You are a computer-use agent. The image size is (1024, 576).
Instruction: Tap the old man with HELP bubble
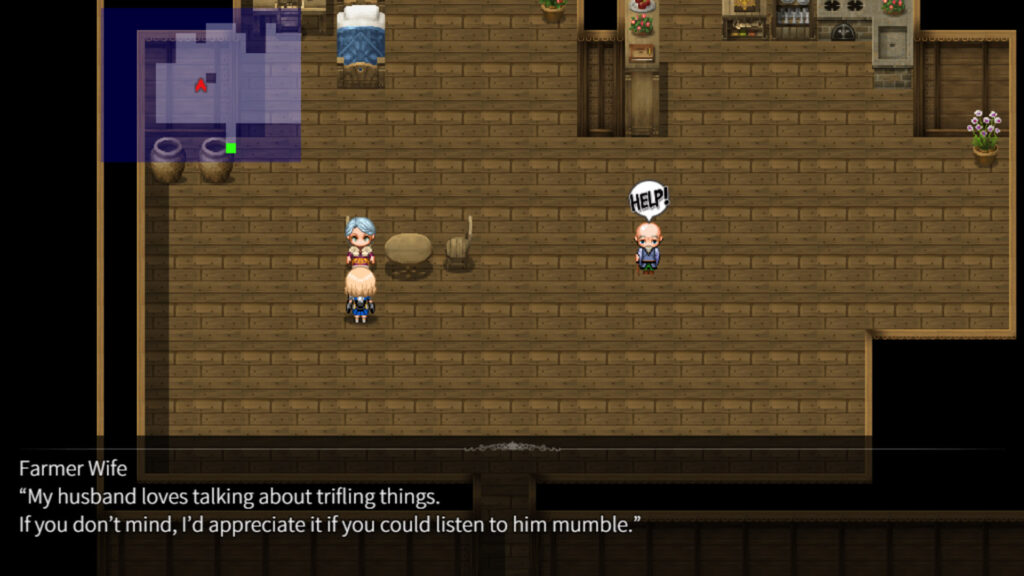(647, 246)
